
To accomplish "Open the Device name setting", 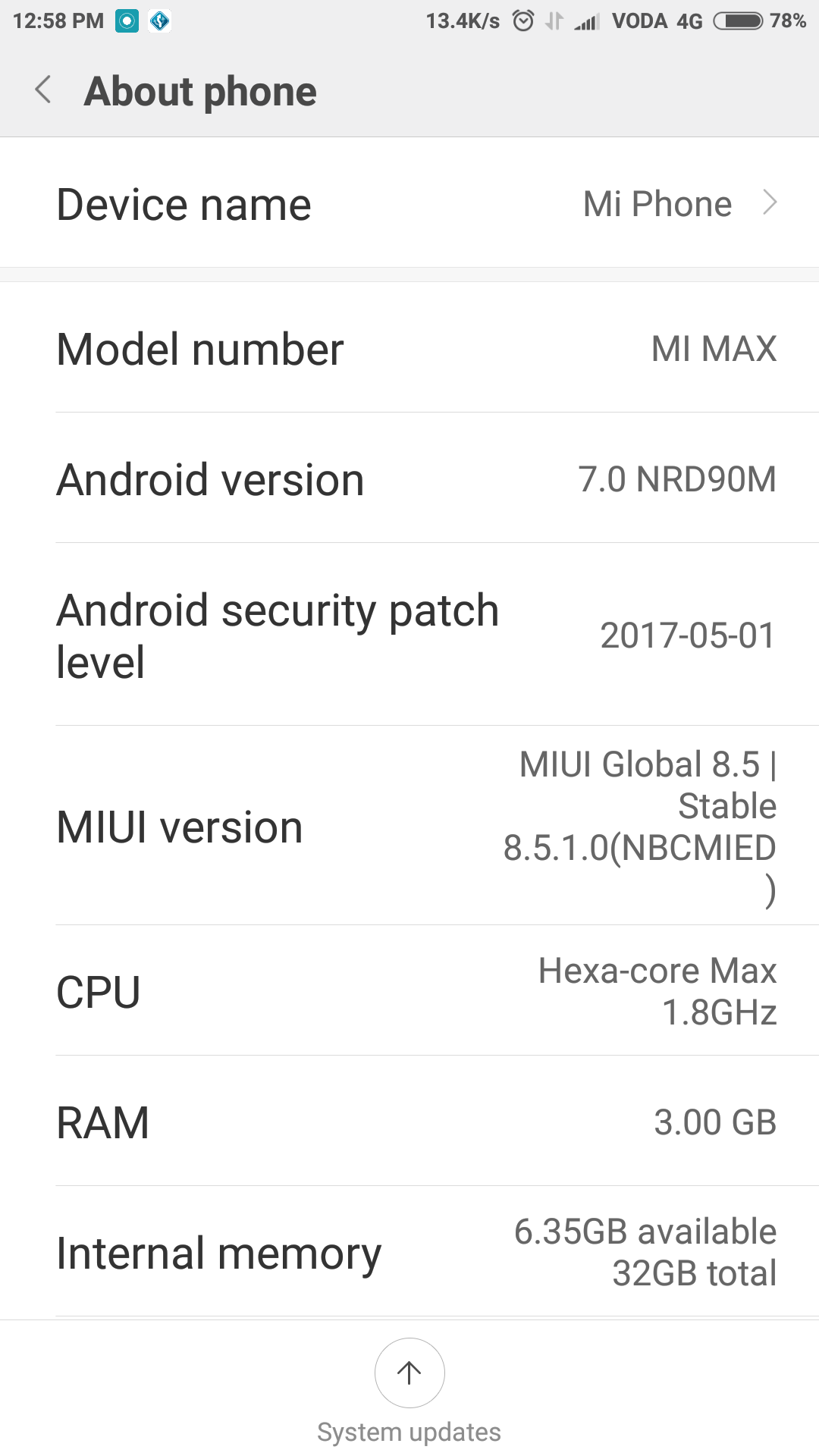I will tap(409, 203).
